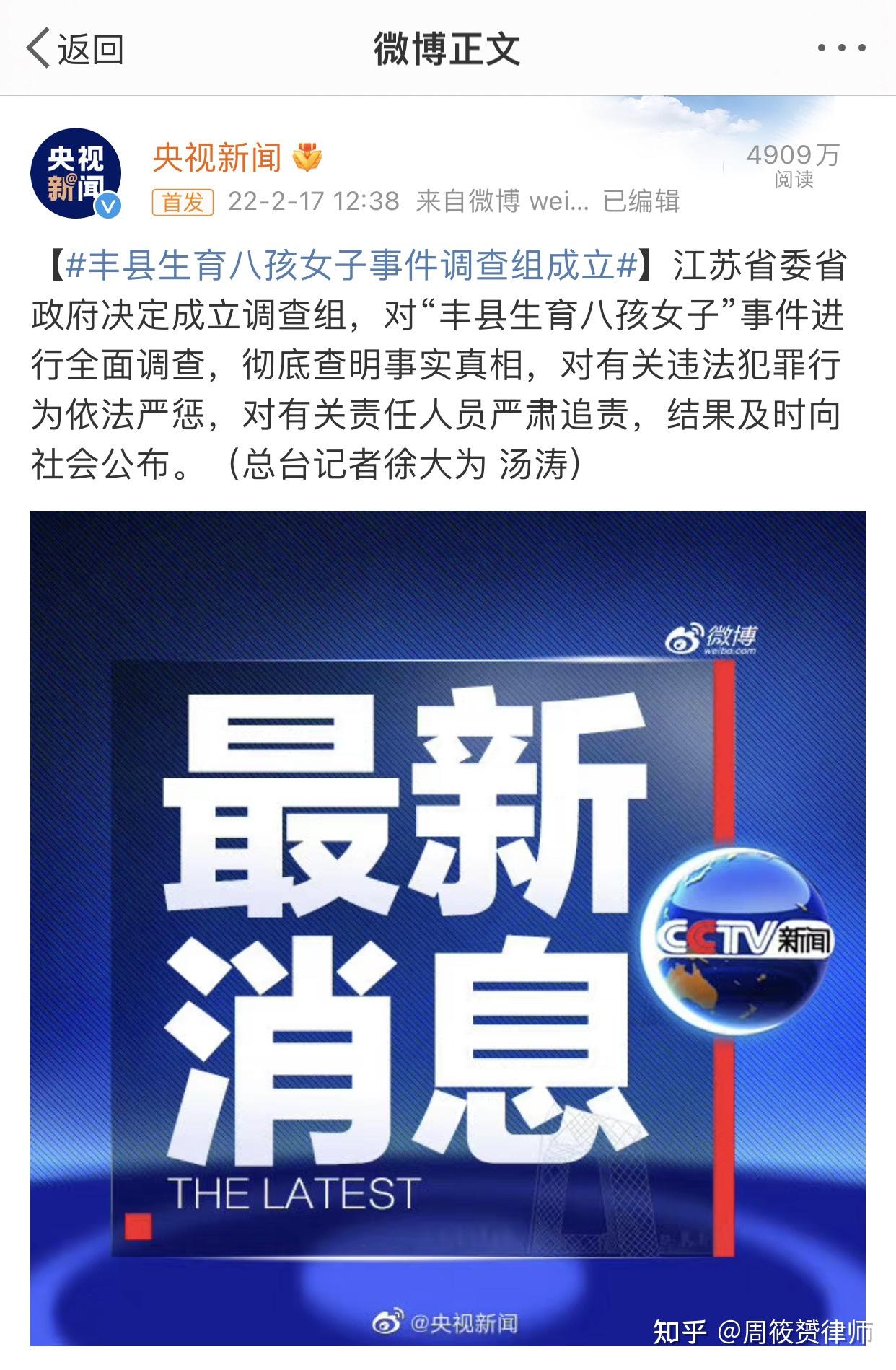
Task: Open the three-dot overflow menu
Action: 841,49
